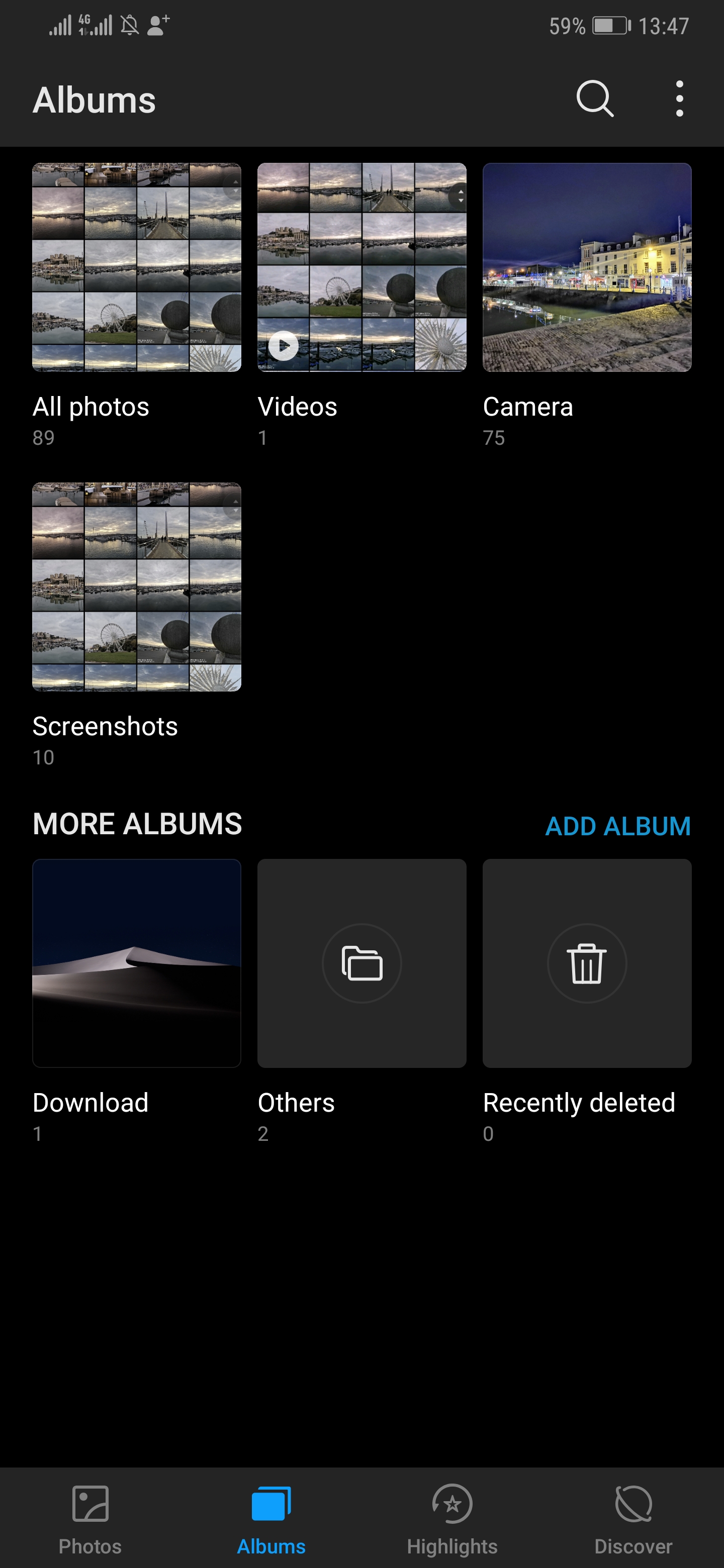This screenshot has width=724, height=1568.
Task: View the Recently deleted album
Action: pyautogui.click(x=587, y=963)
